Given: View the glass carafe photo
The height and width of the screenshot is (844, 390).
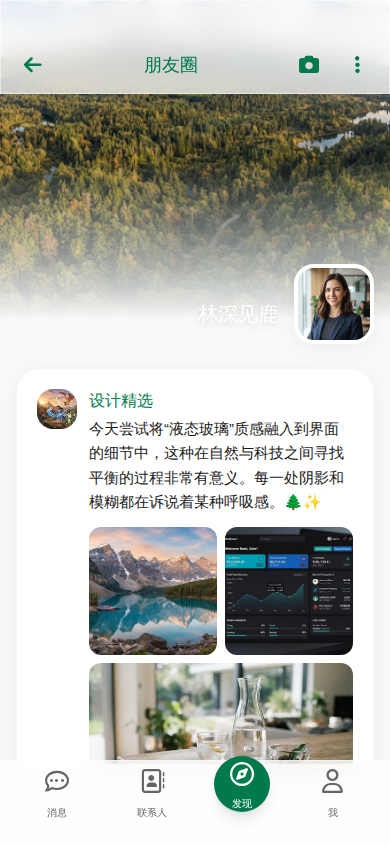Looking at the screenshot, I should (221, 712).
